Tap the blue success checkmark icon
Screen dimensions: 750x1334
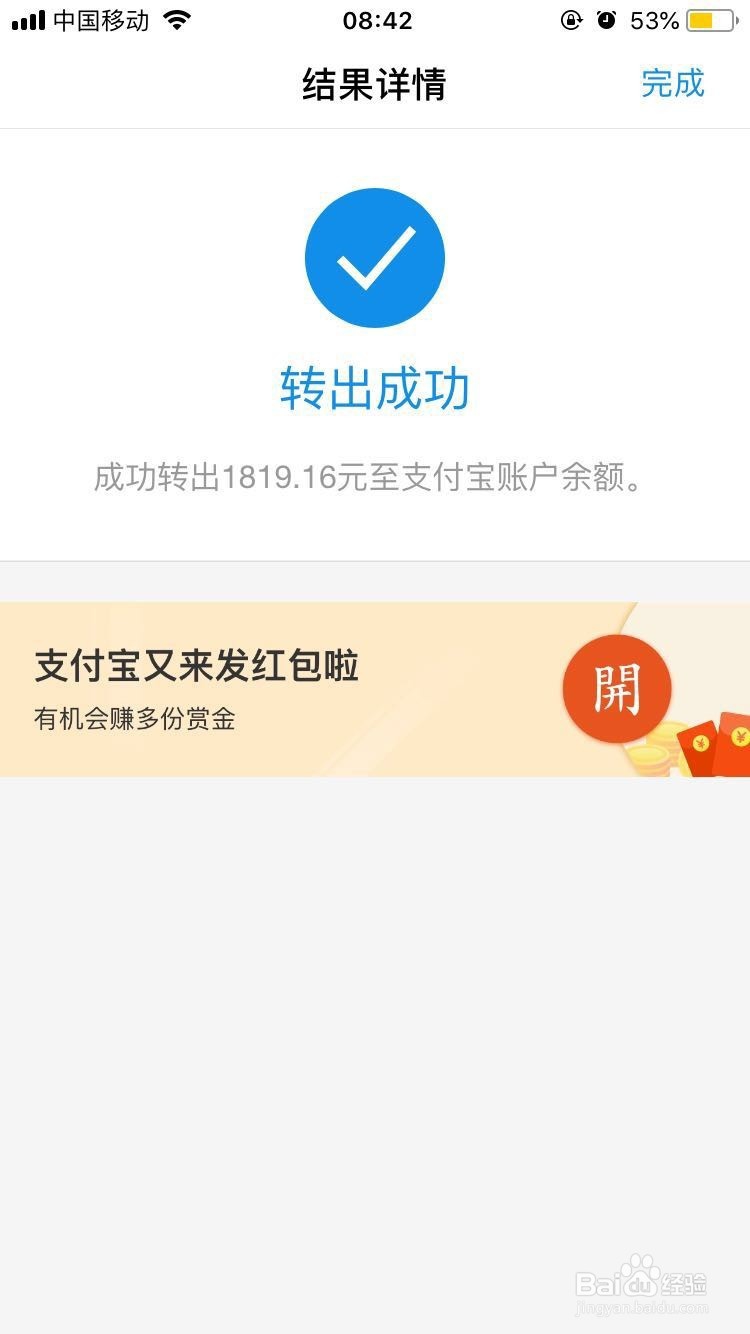(375, 257)
